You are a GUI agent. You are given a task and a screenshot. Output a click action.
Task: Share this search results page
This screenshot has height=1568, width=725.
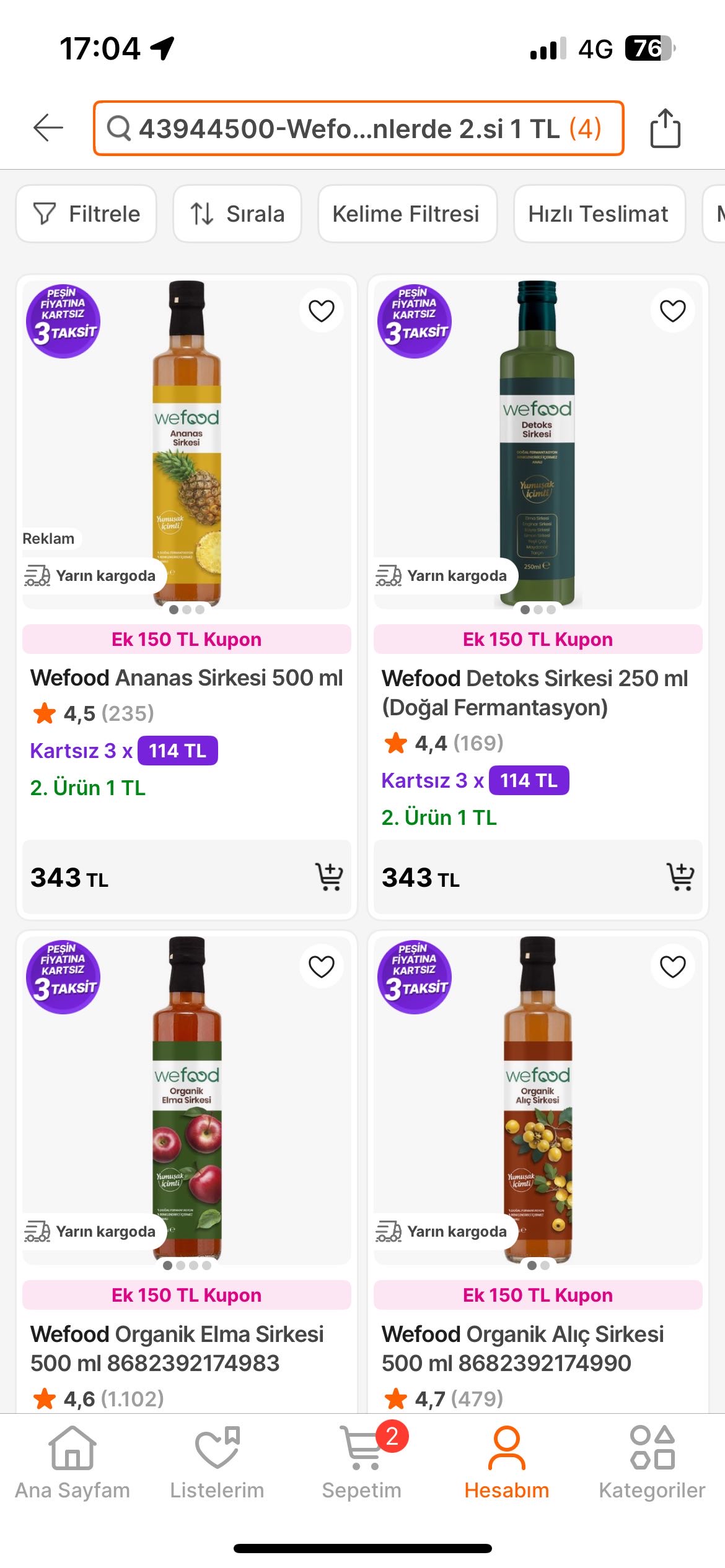(x=665, y=128)
